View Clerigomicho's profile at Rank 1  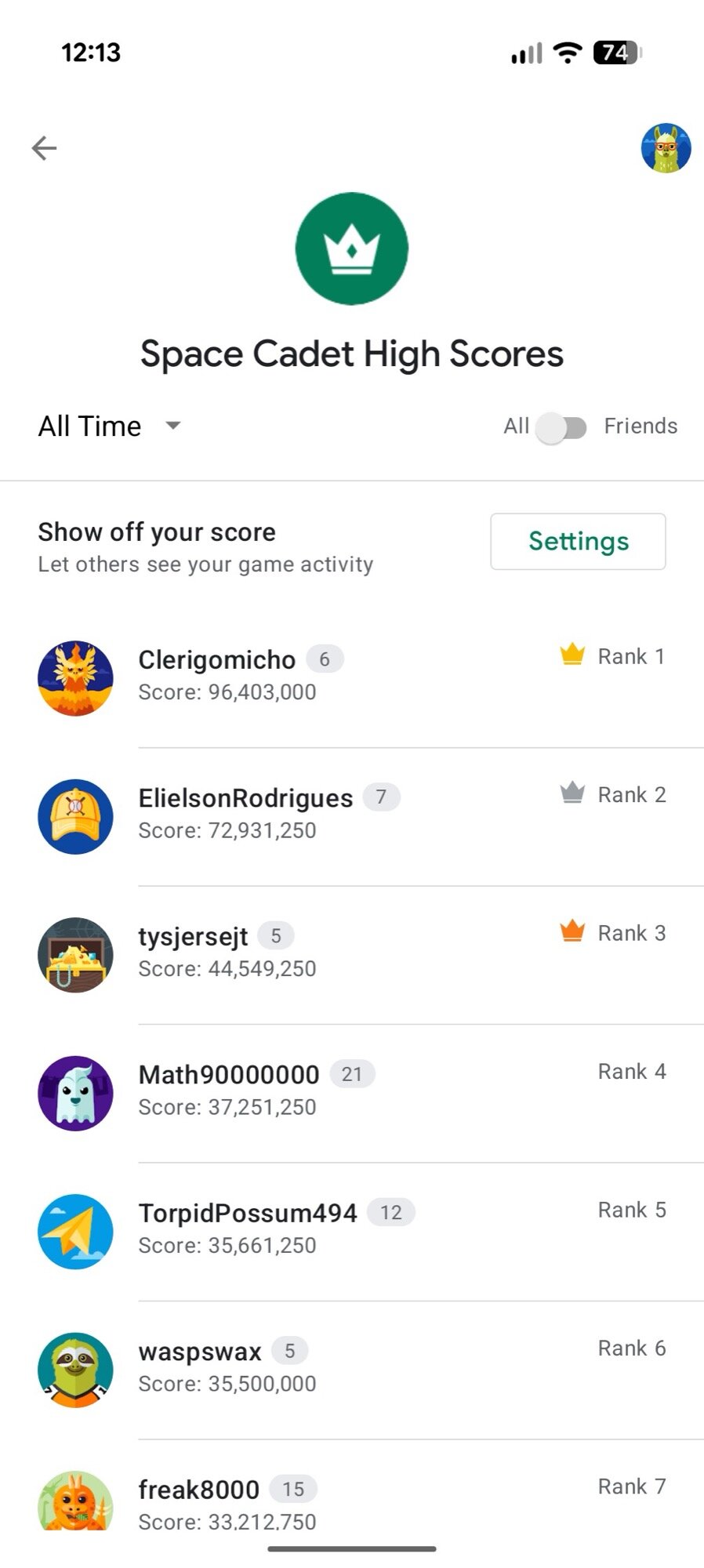[x=216, y=660]
